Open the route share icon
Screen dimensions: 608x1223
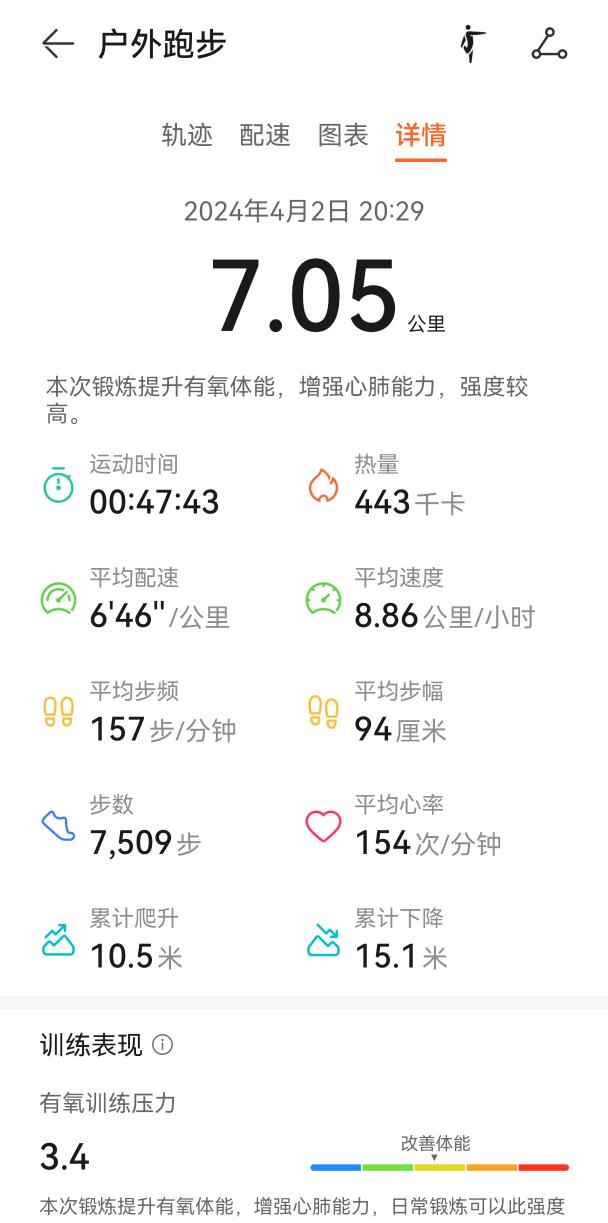pyautogui.click(x=549, y=44)
